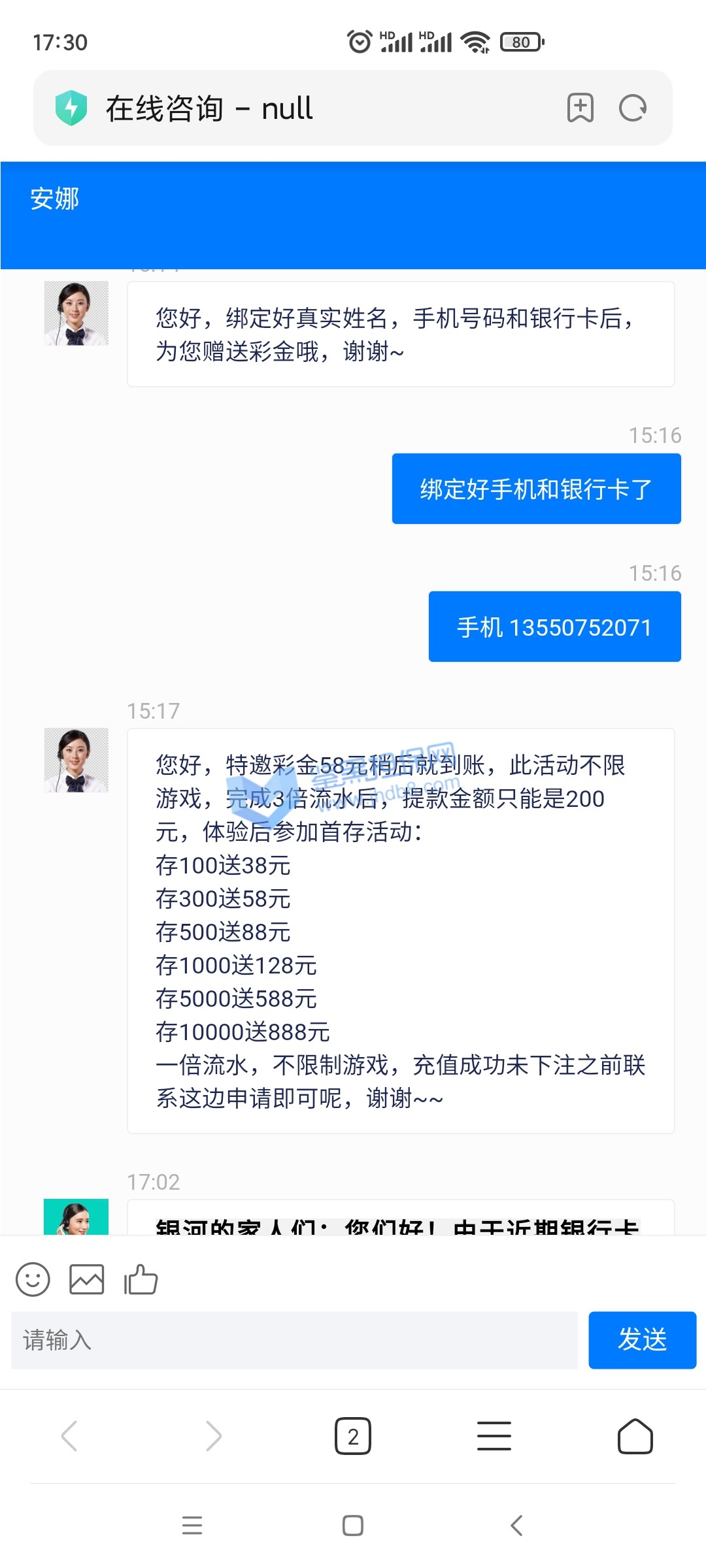Attach an image to the chat

click(87, 1279)
